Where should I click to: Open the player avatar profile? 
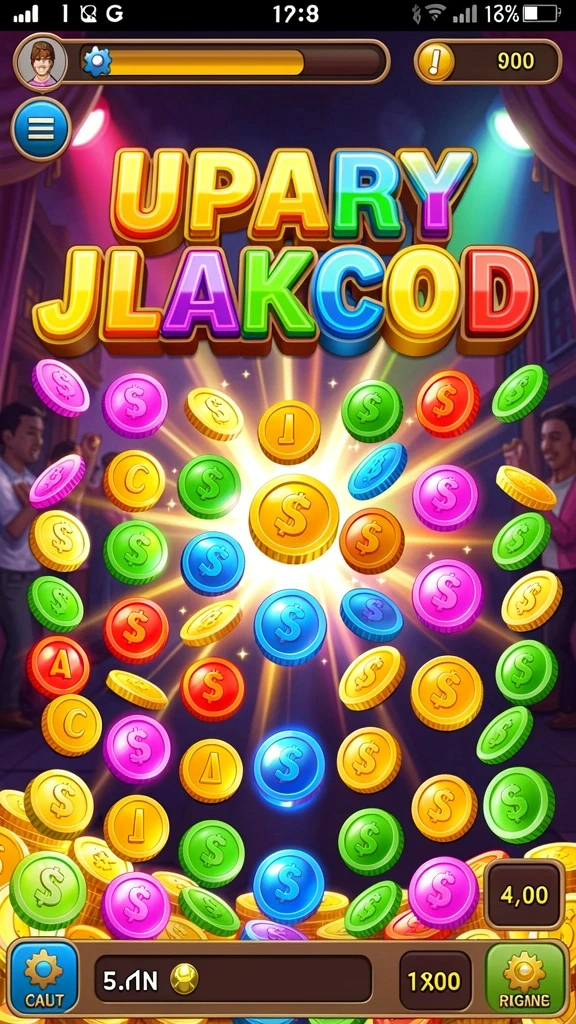tap(40, 61)
